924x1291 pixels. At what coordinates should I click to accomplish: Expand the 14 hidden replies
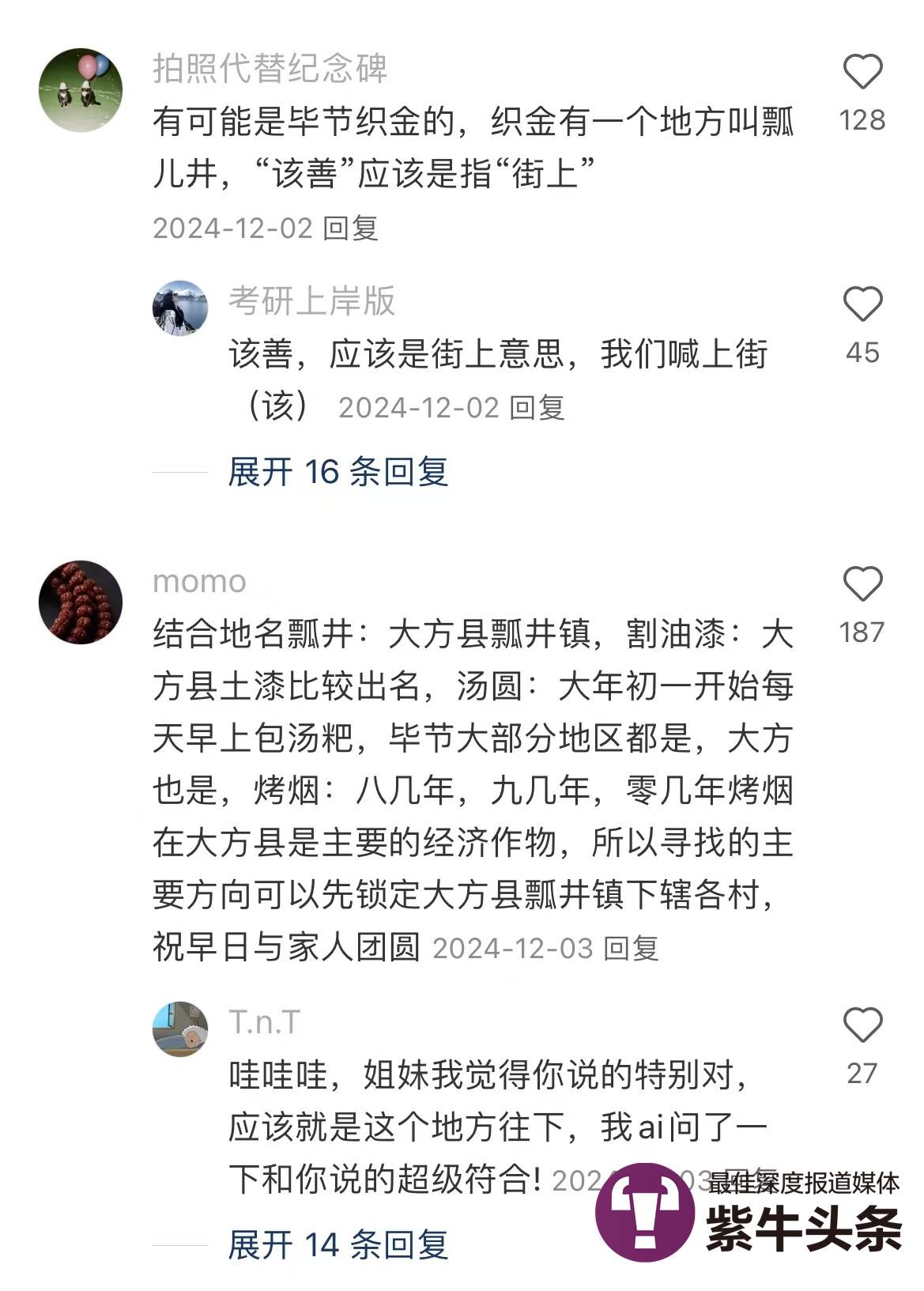[338, 1245]
